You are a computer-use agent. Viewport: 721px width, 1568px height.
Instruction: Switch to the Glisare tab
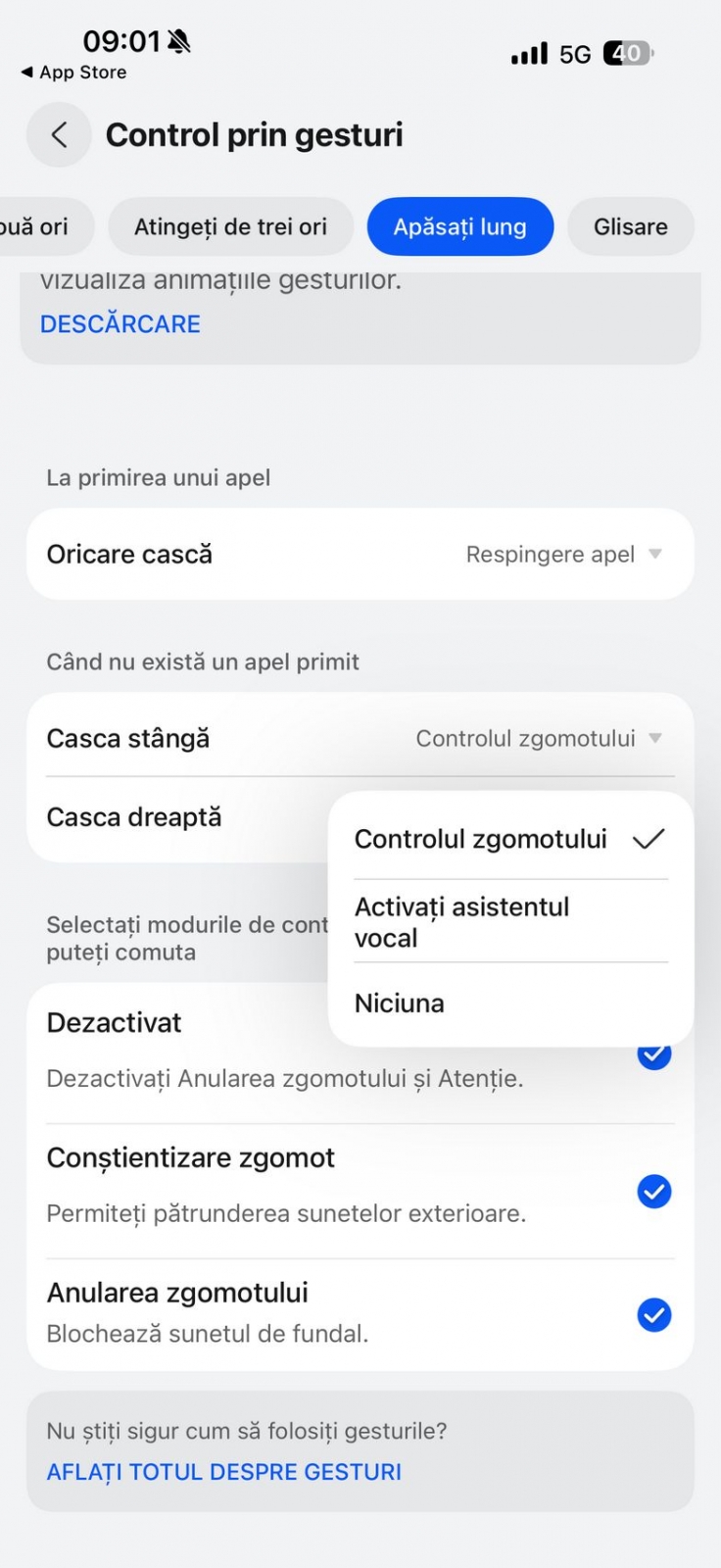pyautogui.click(x=630, y=226)
